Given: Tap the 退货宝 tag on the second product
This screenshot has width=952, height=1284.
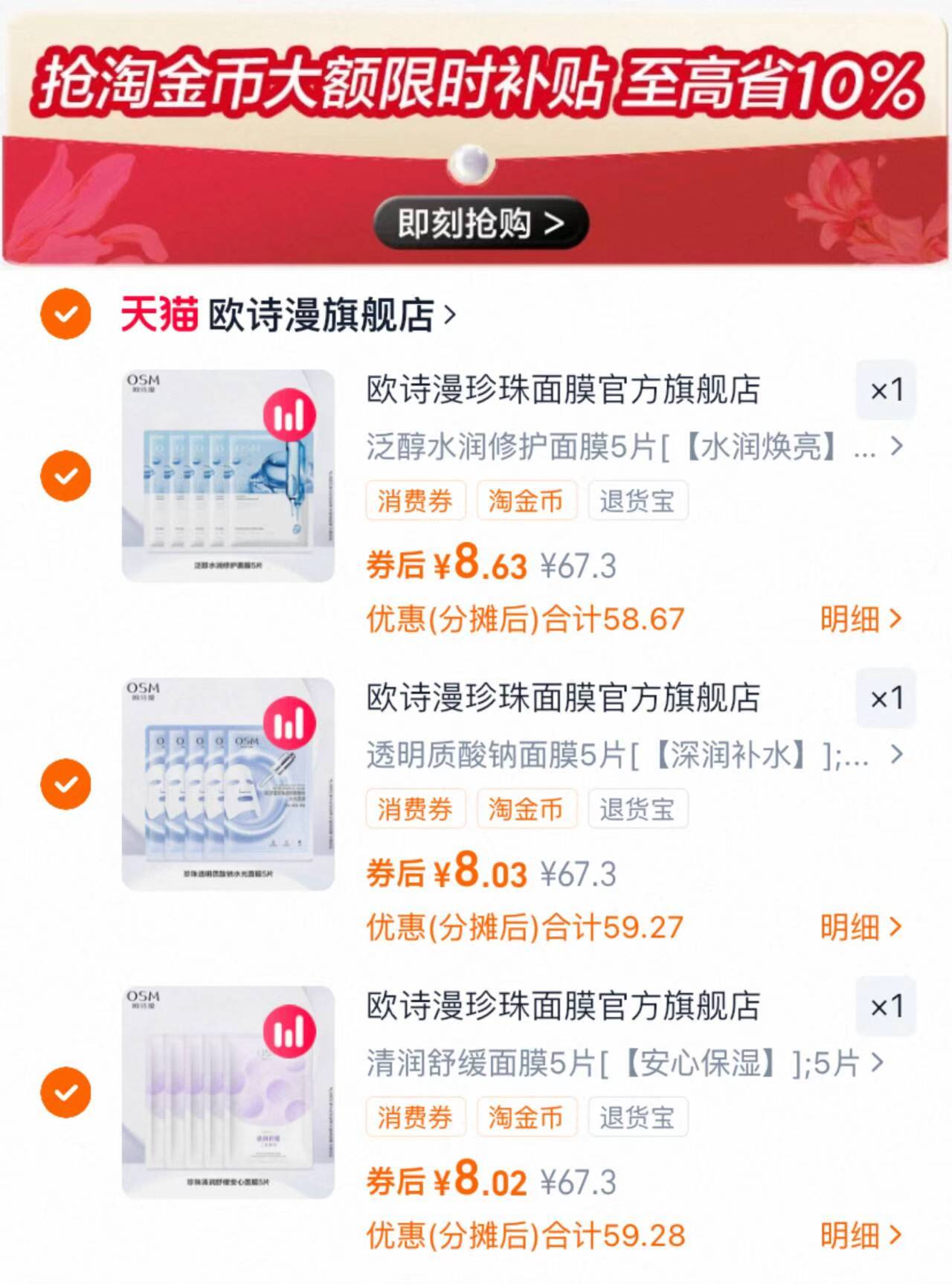Looking at the screenshot, I should coord(637,809).
